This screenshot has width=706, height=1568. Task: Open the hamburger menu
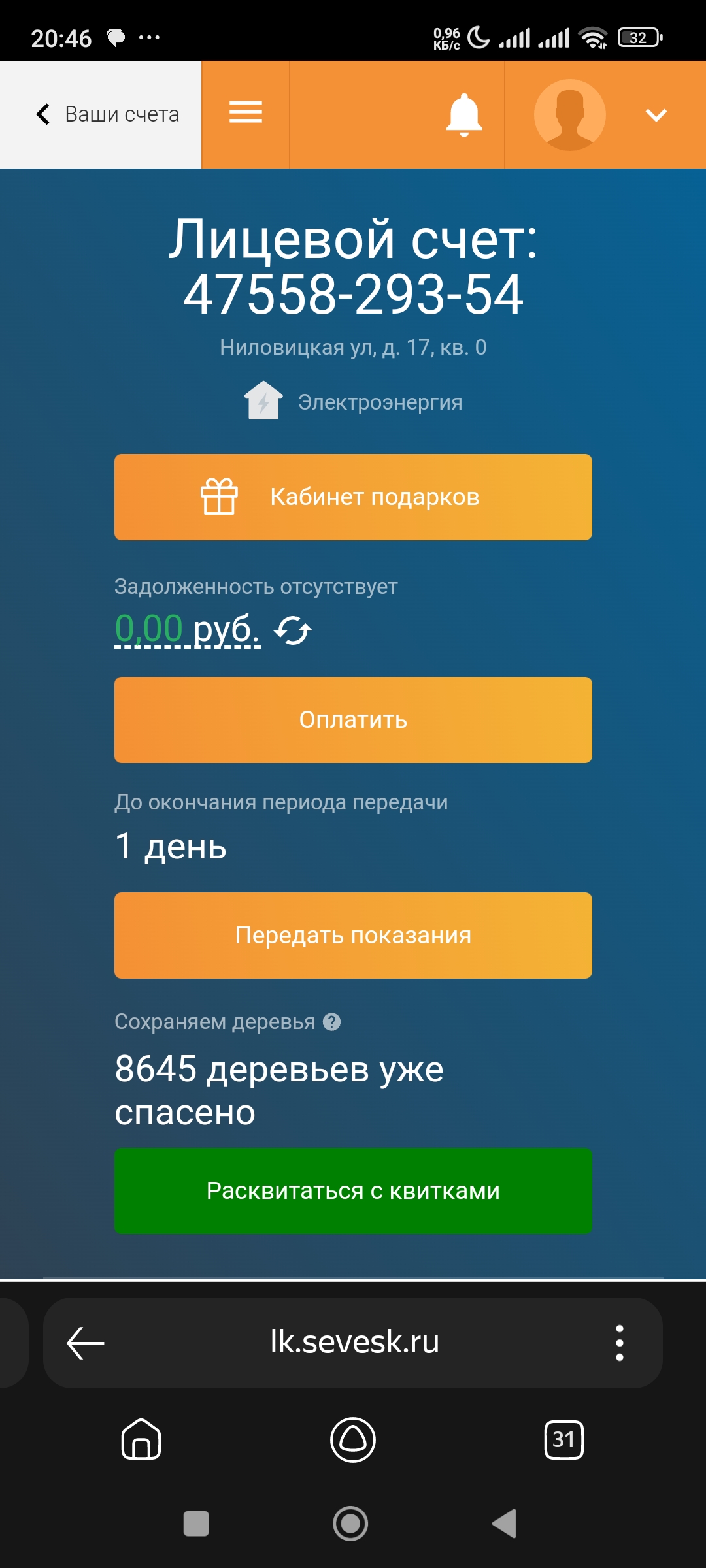[245, 113]
